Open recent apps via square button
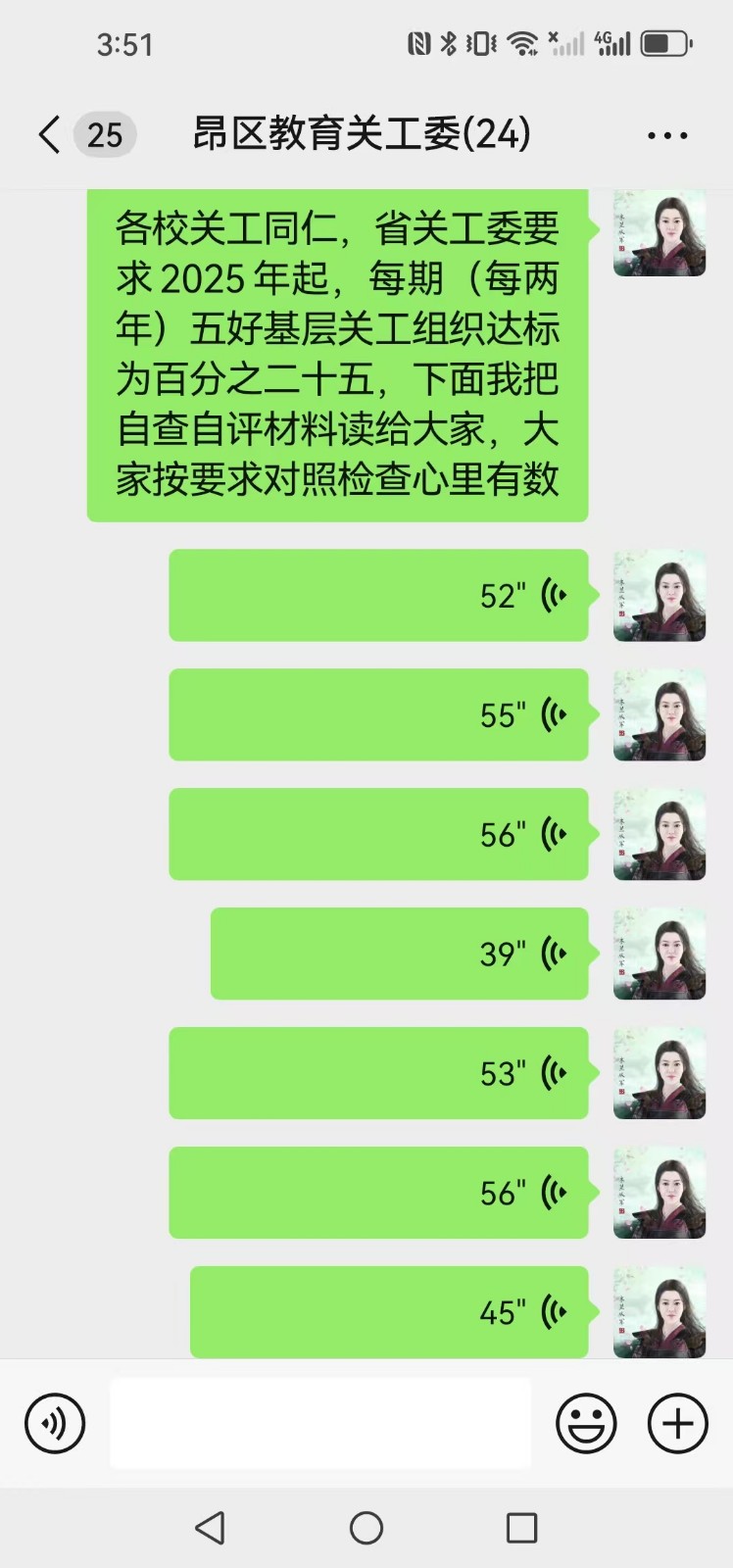The width and height of the screenshot is (733, 1568). 521,1527
